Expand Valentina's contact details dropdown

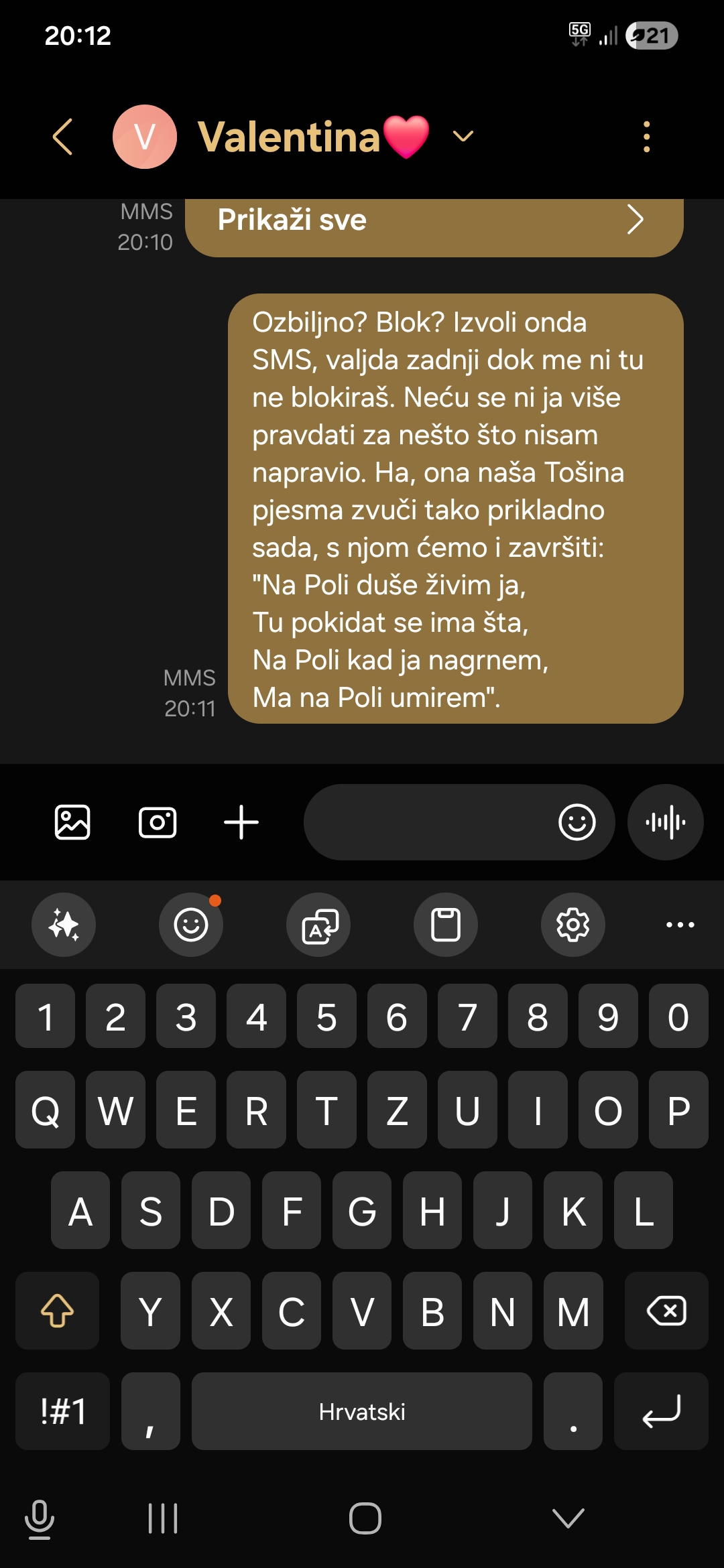coord(463,137)
